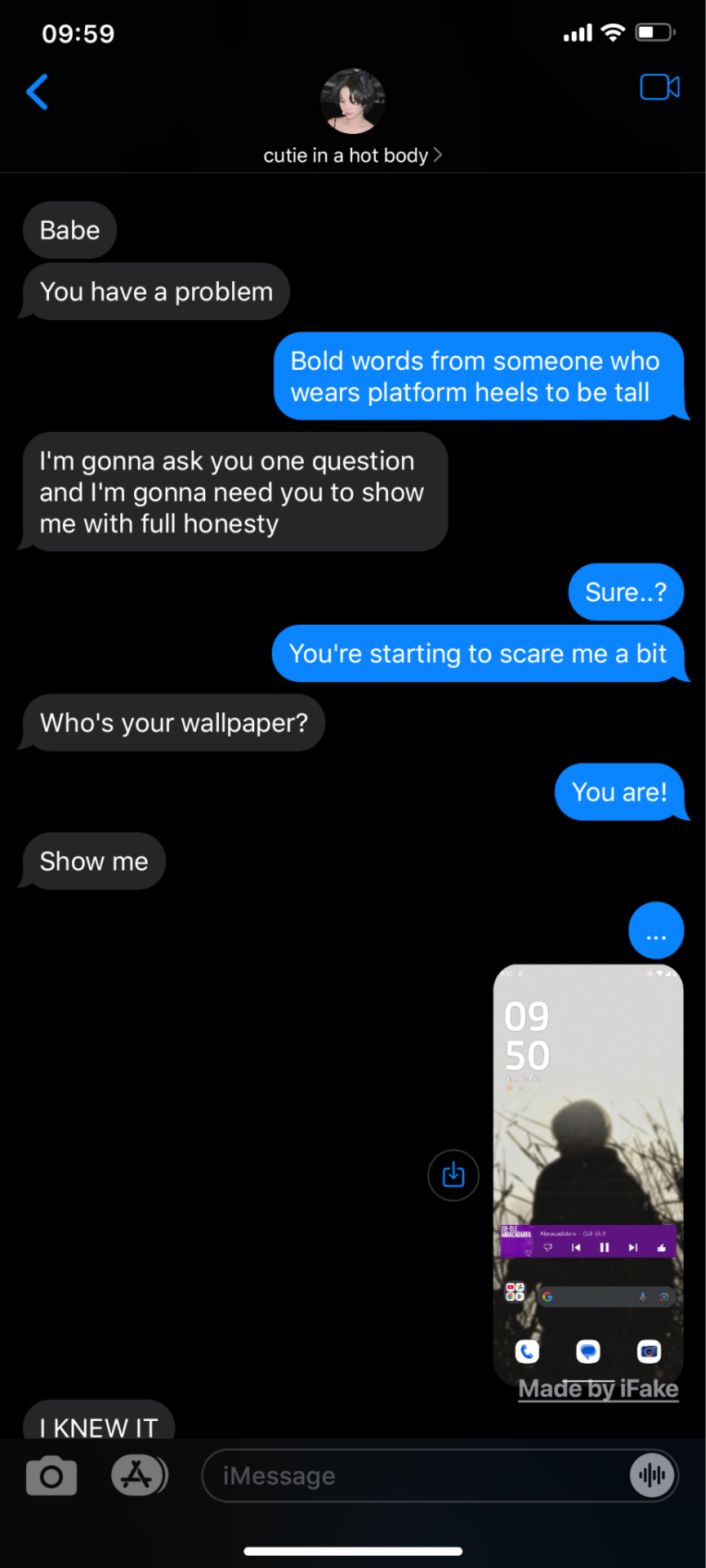Open the App Store apps drawer
The height and width of the screenshot is (1568, 706).
tap(138, 1475)
